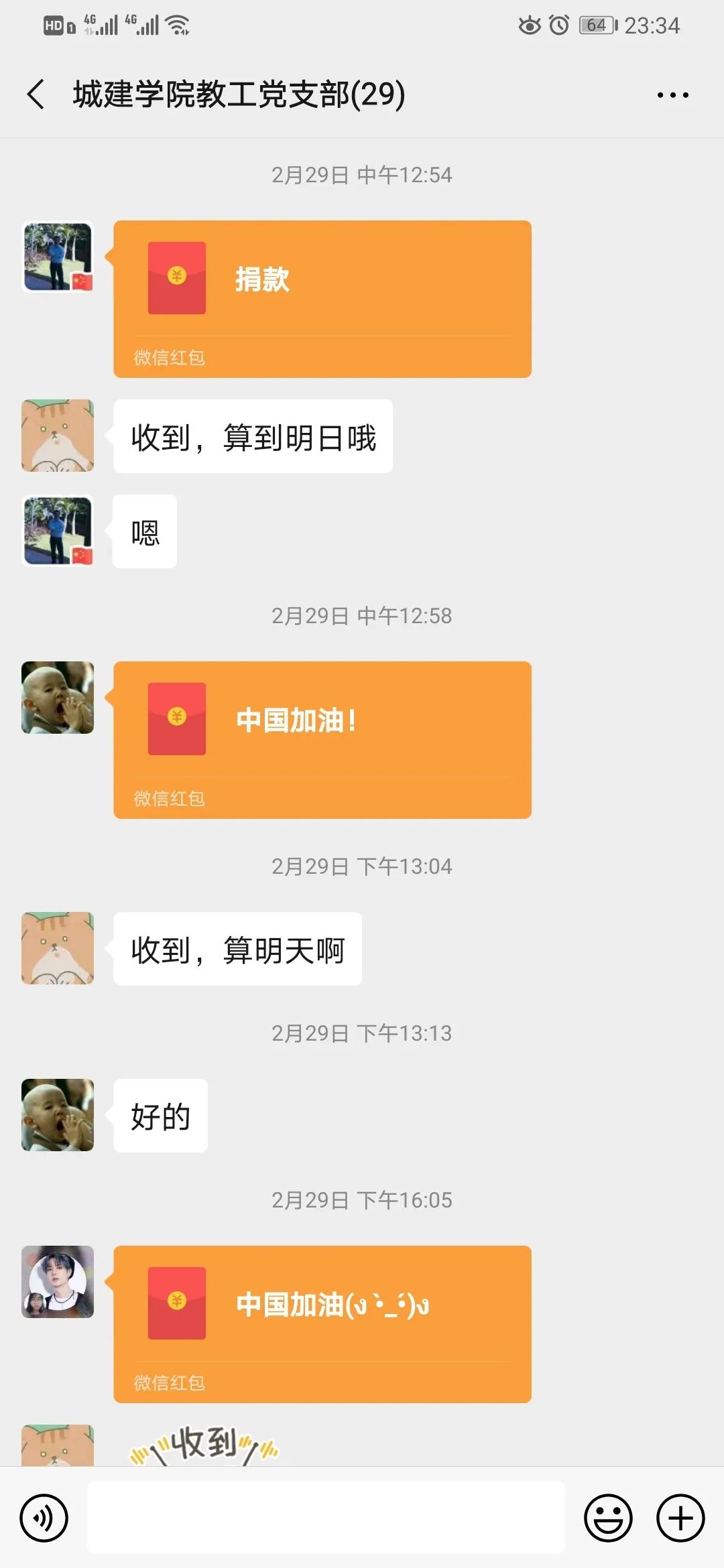View profile of the 捐款 red packet sender
This screenshot has height=1568, width=724.
58,257
